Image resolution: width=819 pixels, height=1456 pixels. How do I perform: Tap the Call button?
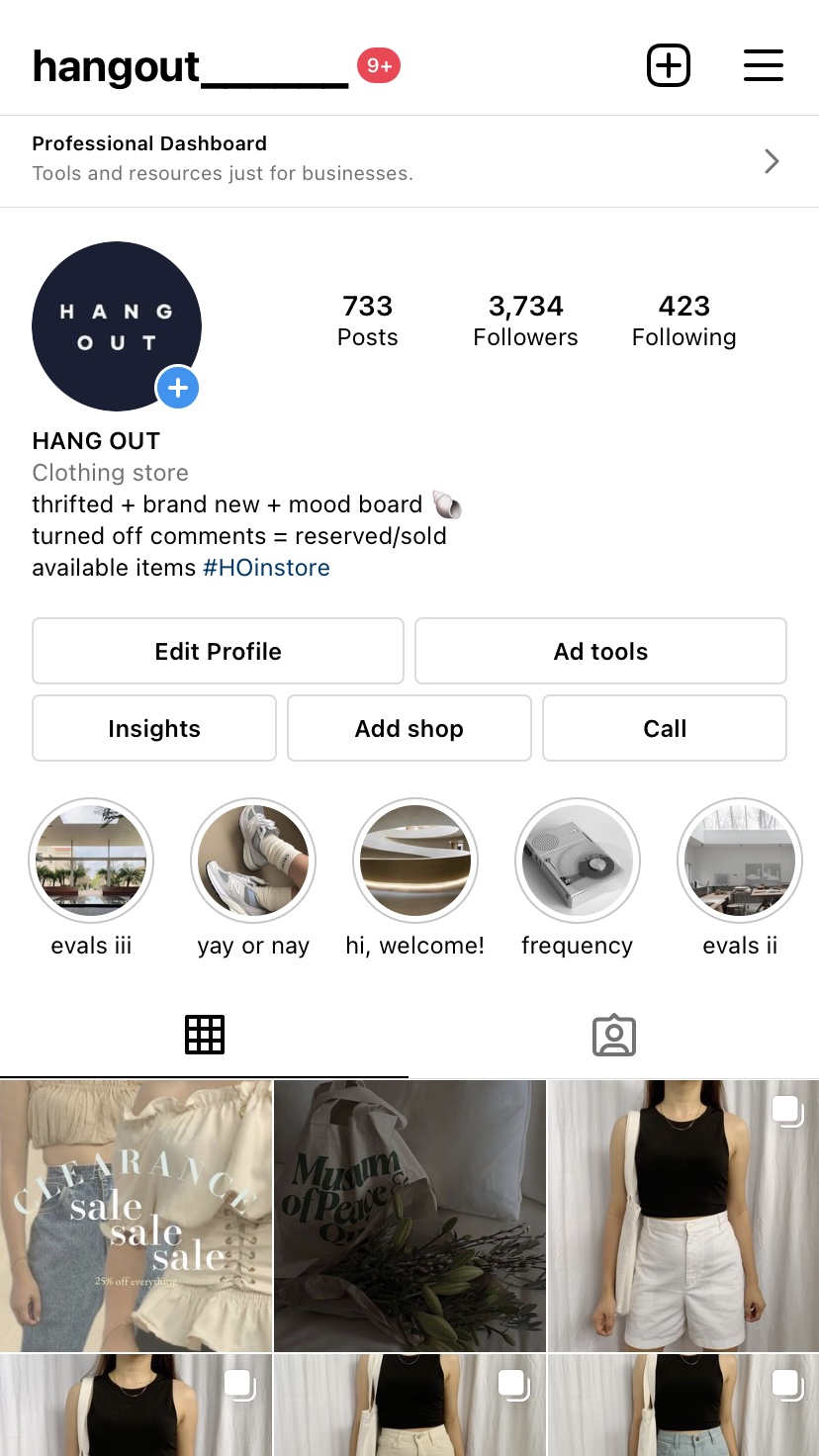coord(664,728)
